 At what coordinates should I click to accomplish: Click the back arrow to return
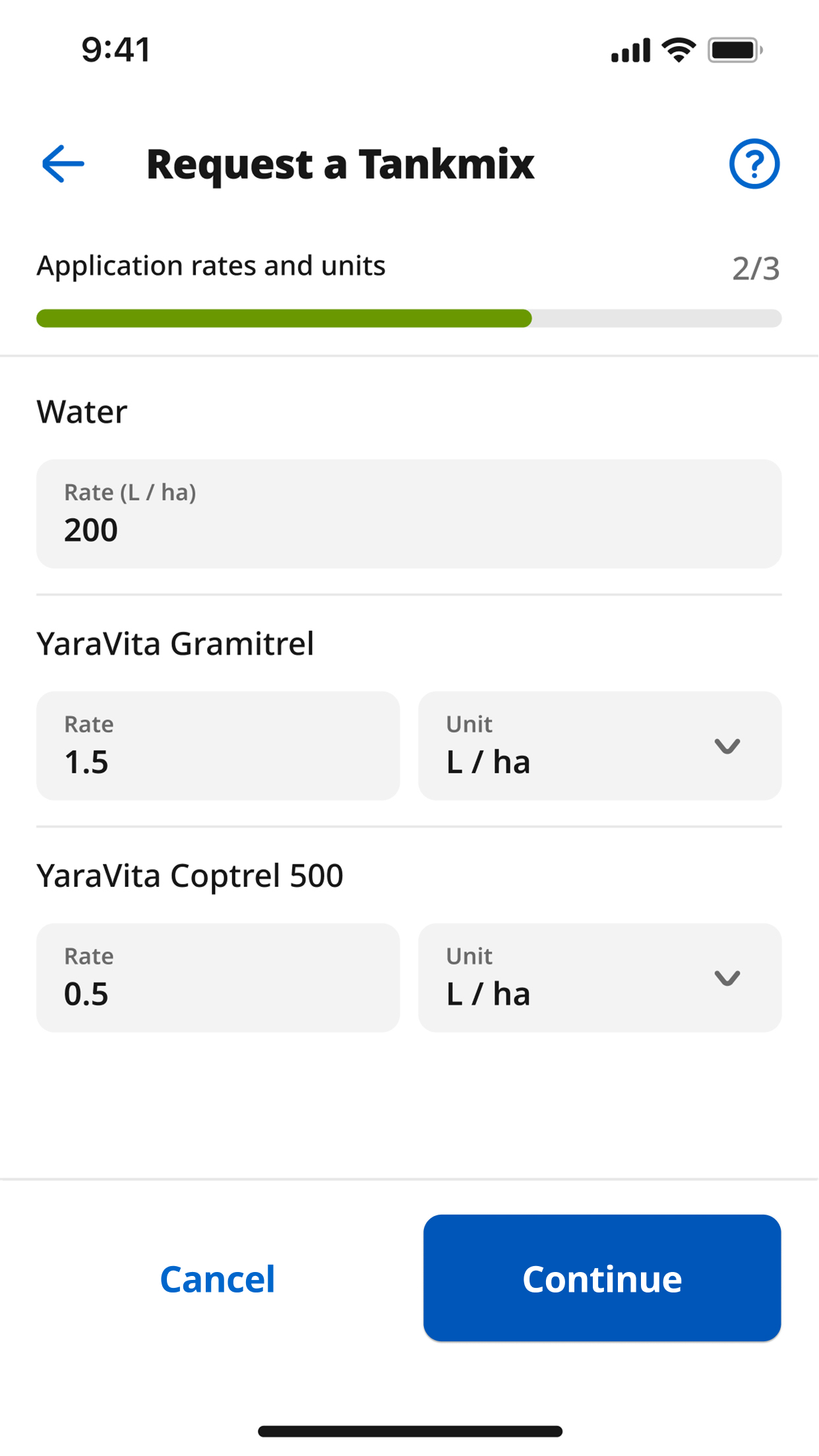(x=63, y=163)
